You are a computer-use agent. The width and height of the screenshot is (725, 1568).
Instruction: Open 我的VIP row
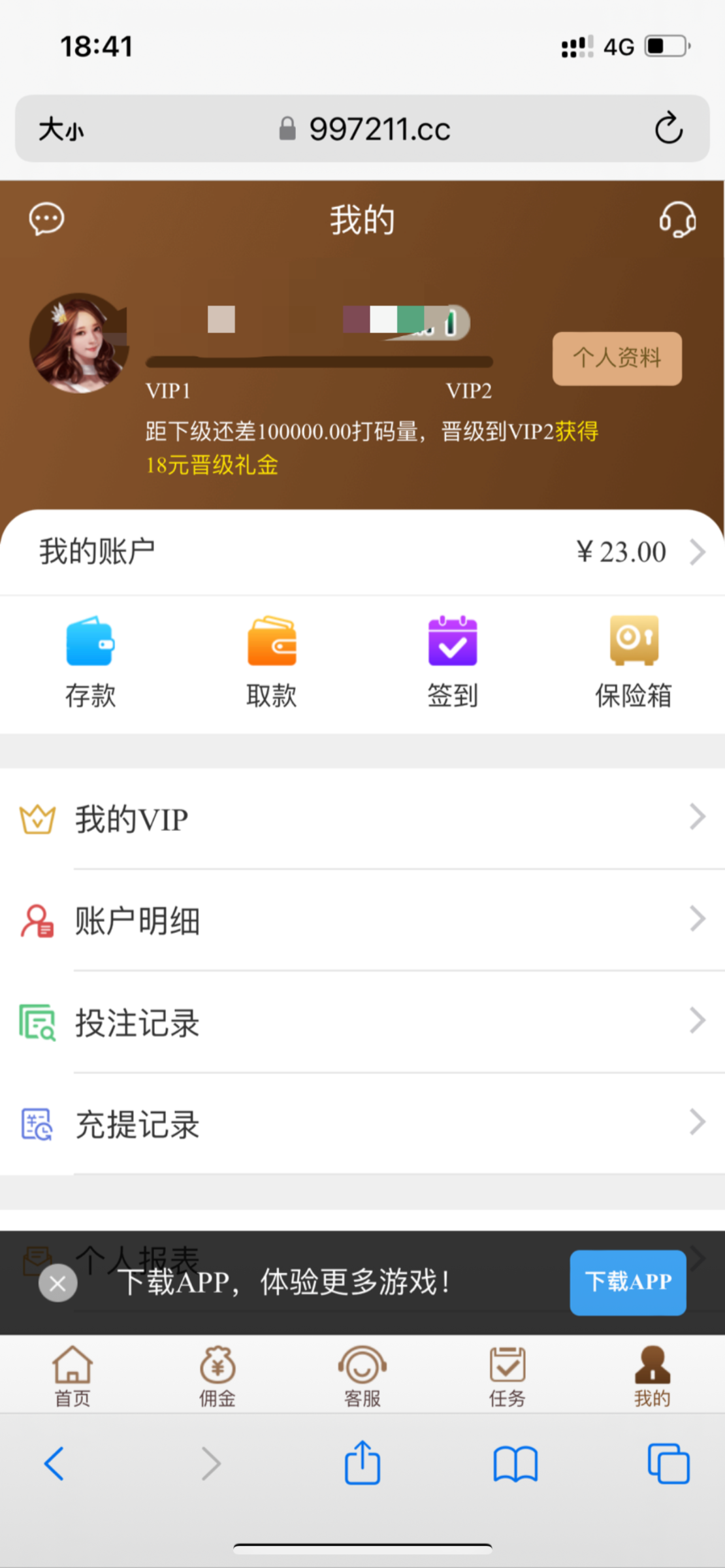tap(362, 819)
